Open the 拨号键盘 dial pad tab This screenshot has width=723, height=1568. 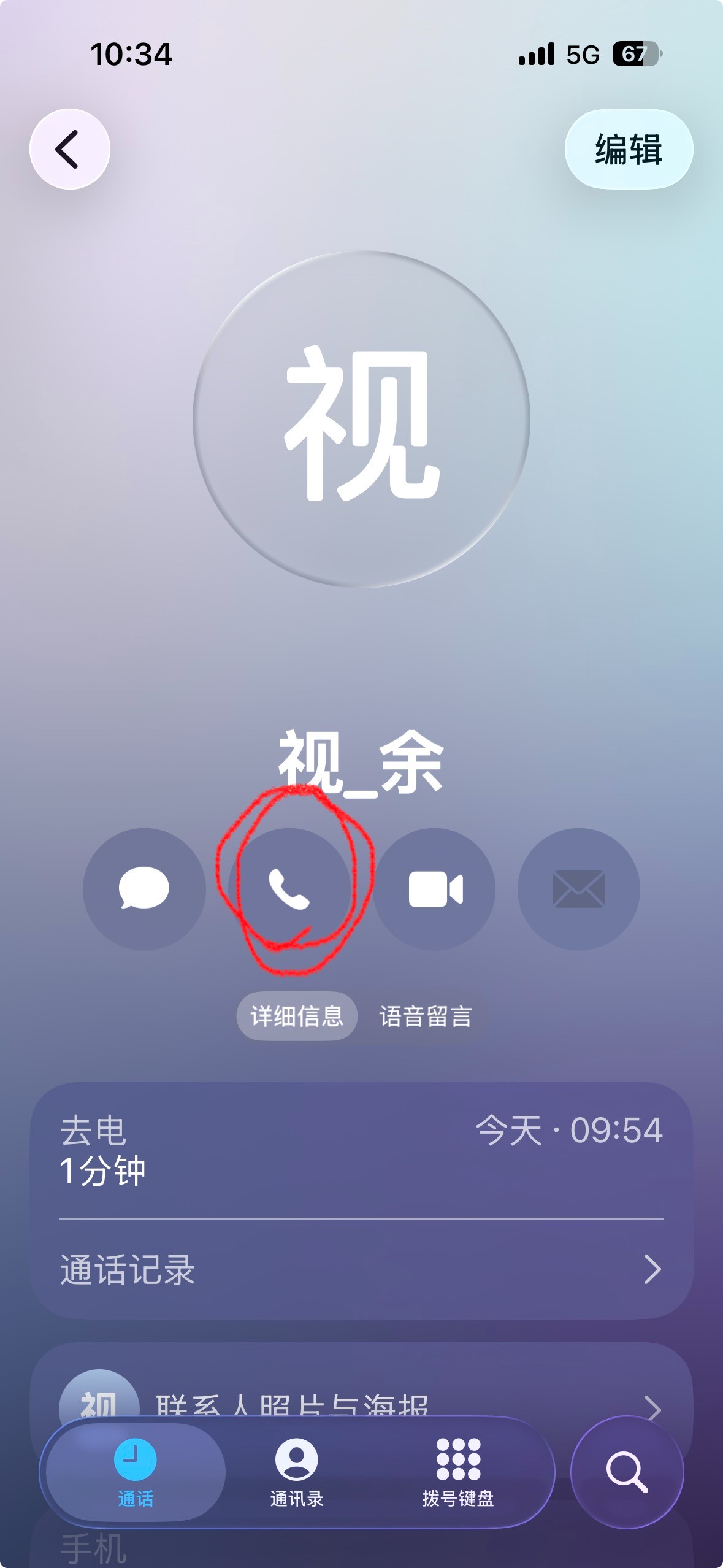(458, 1472)
